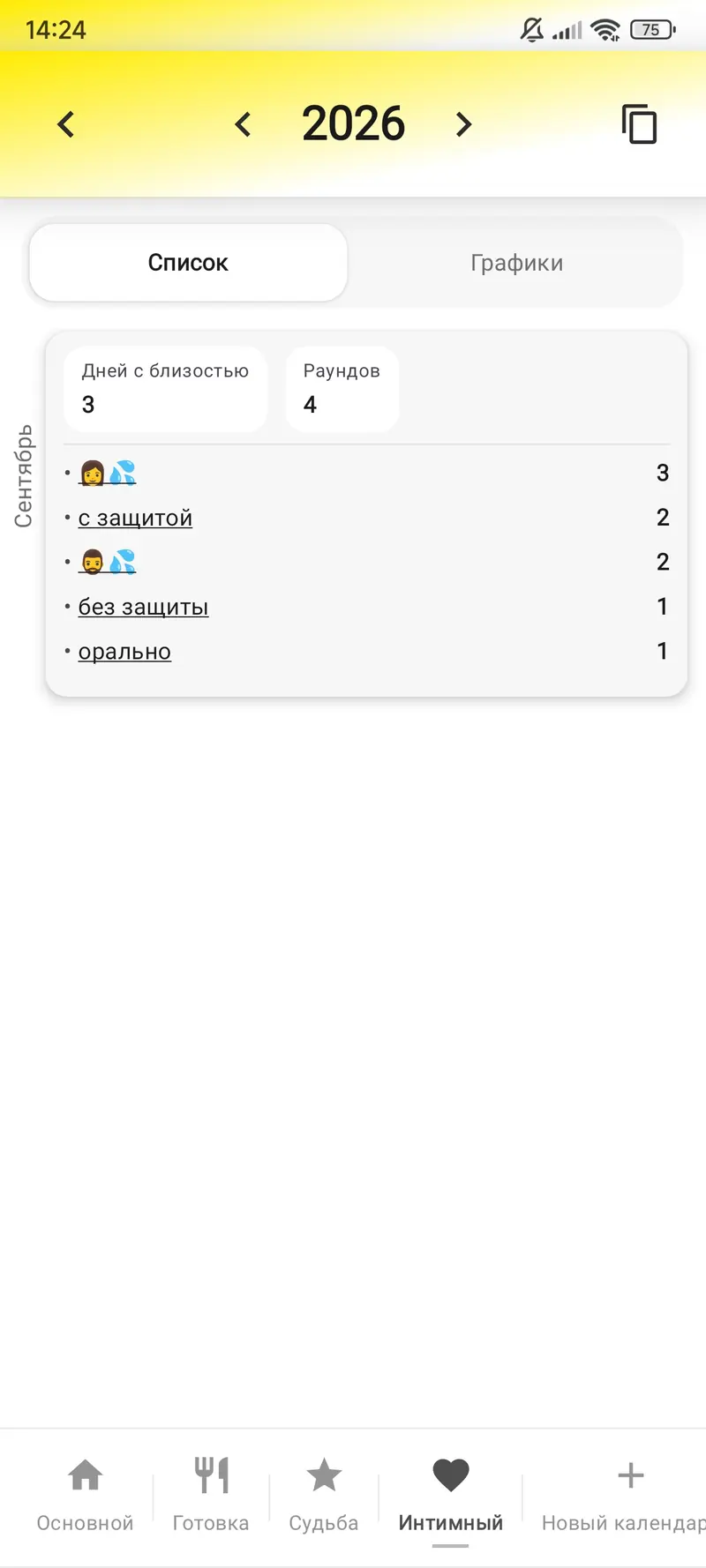Switch to the Основной calendar tab
706x1568 pixels.
(85, 1496)
